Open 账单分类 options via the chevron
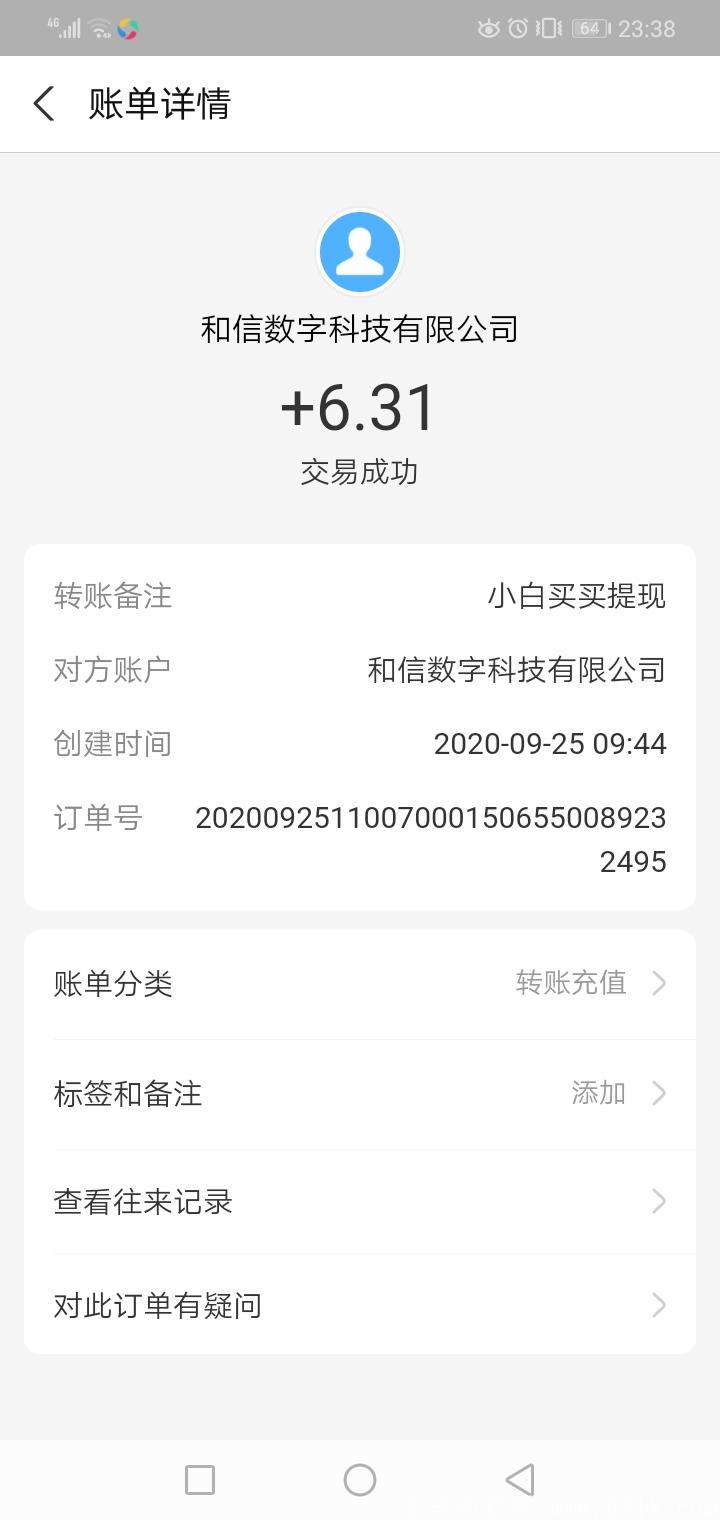Viewport: 720px width, 1520px height. click(658, 983)
